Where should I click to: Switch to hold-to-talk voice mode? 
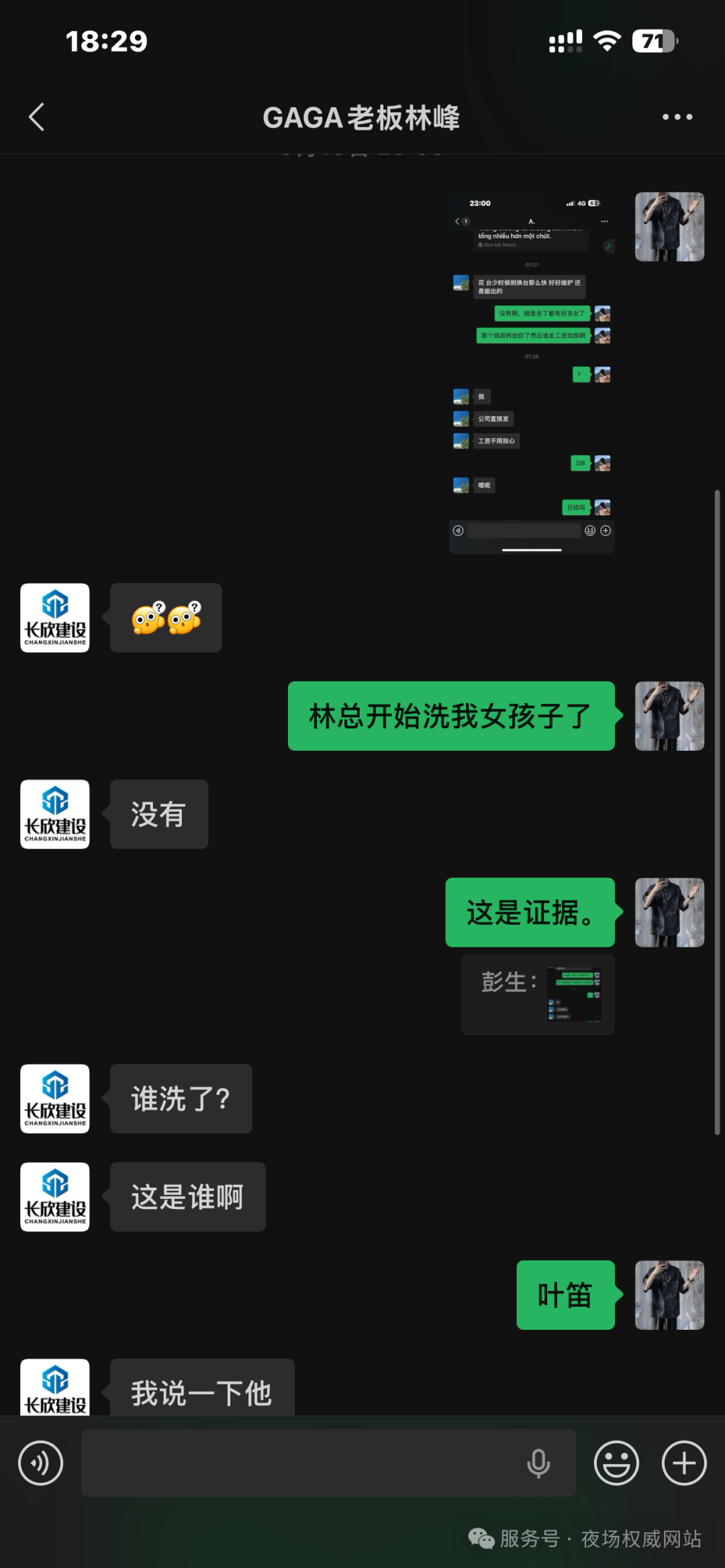coord(40,1463)
